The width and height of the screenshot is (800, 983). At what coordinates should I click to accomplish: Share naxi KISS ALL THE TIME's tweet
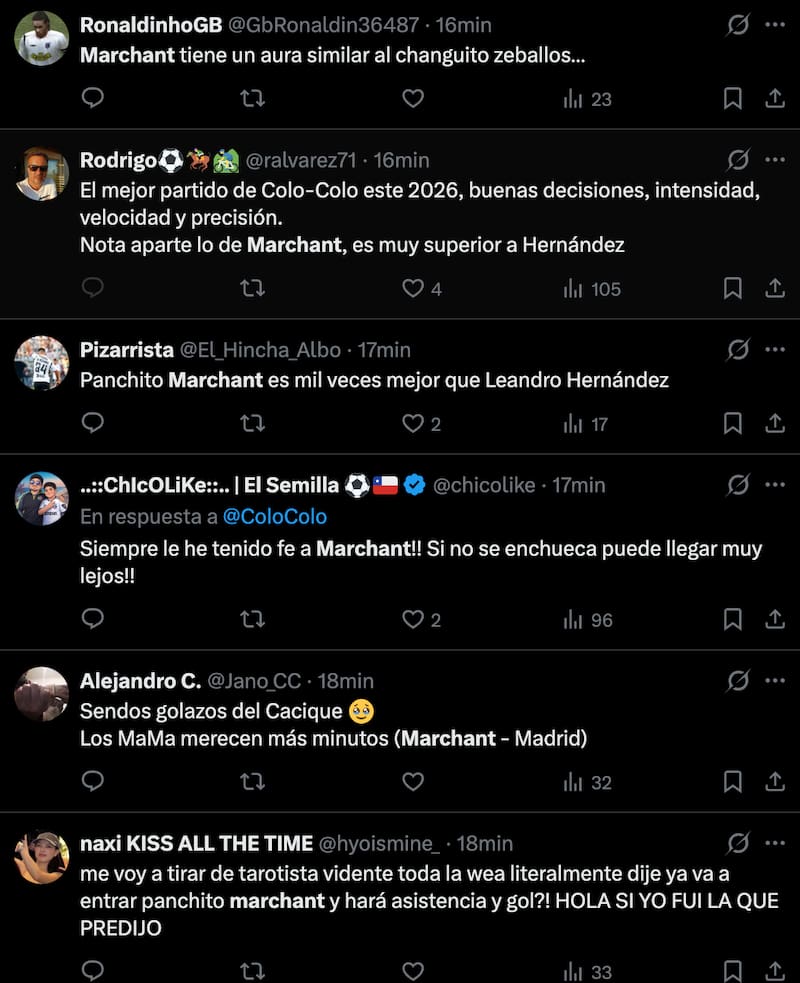(x=774, y=970)
